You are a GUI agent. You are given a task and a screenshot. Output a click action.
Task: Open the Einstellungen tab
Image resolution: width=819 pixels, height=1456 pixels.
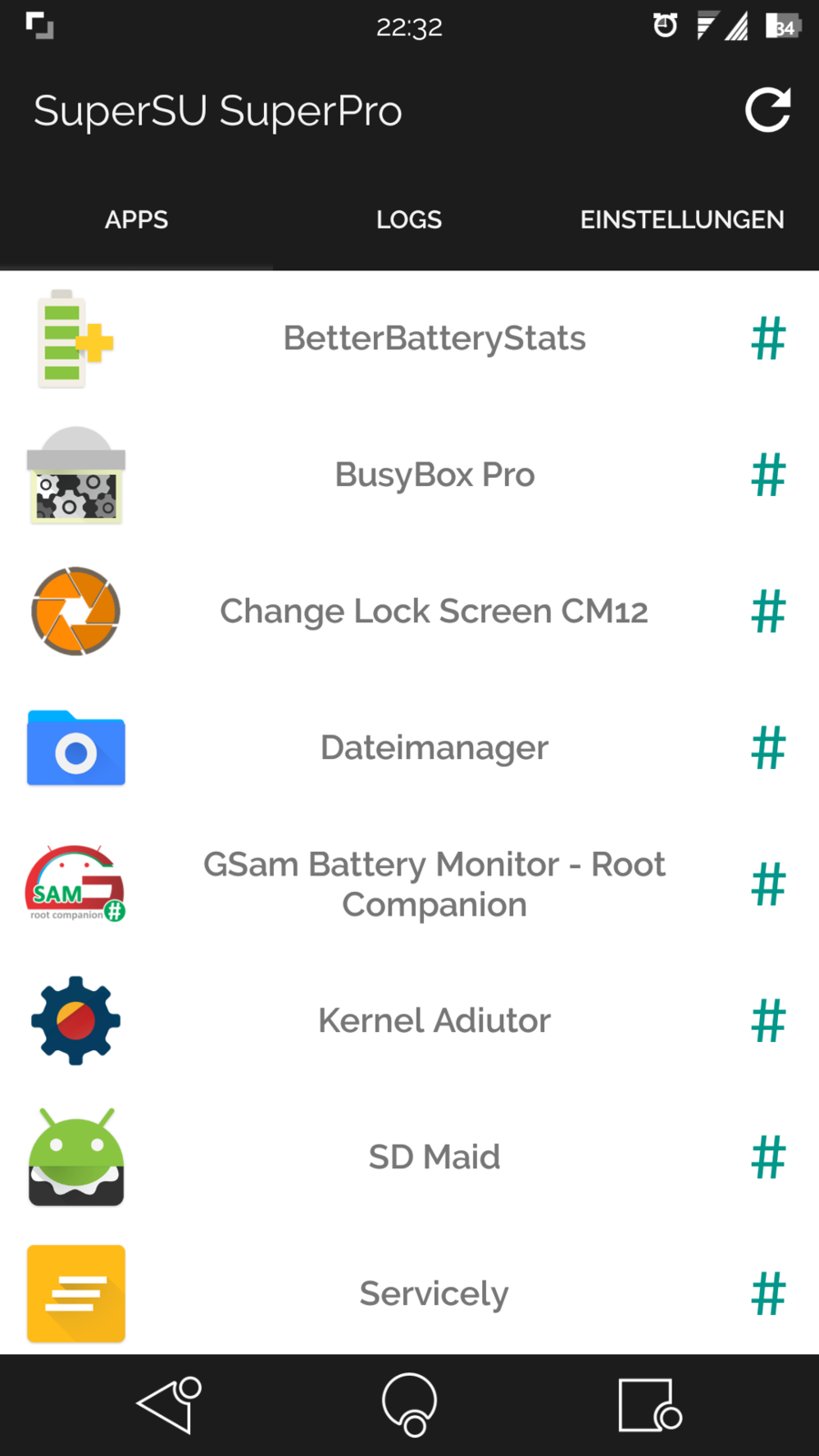[x=682, y=219]
